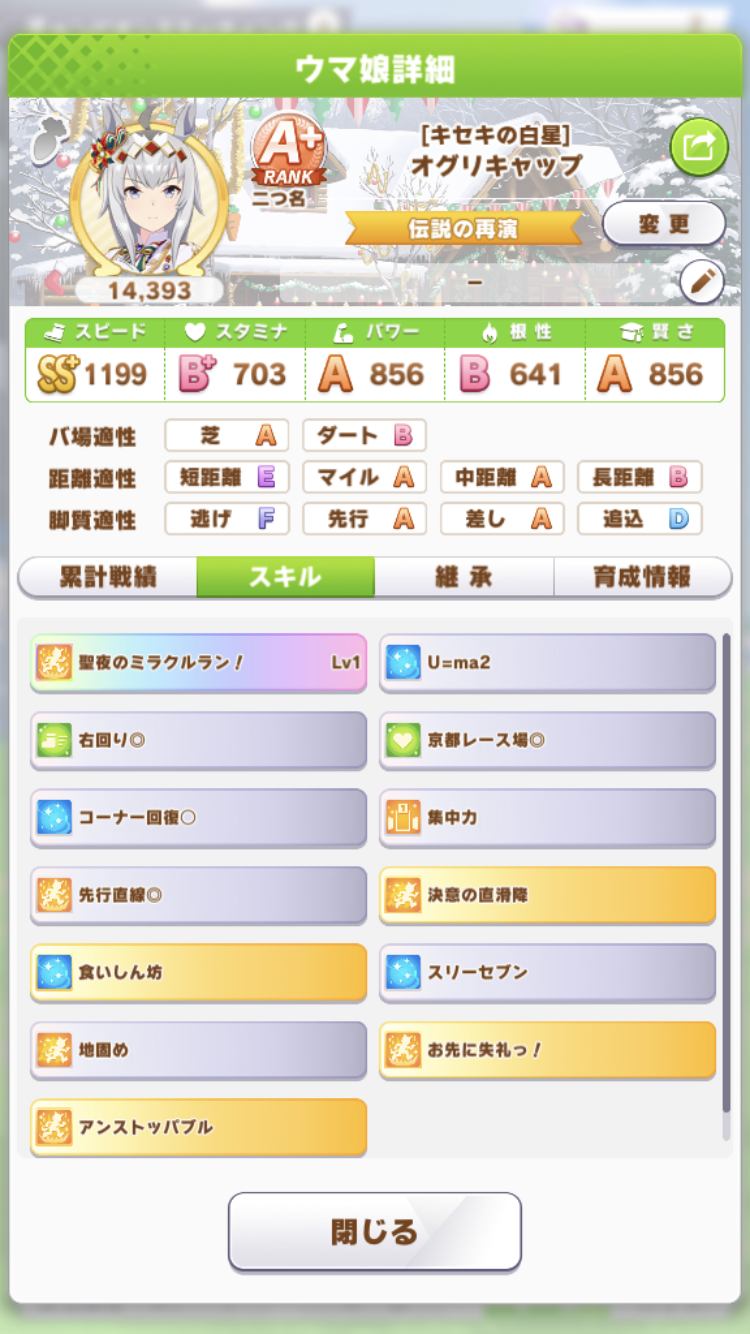View the 聖夜のミラクルラン！ skill details
Screen dimensions: 750x1334
(198, 662)
